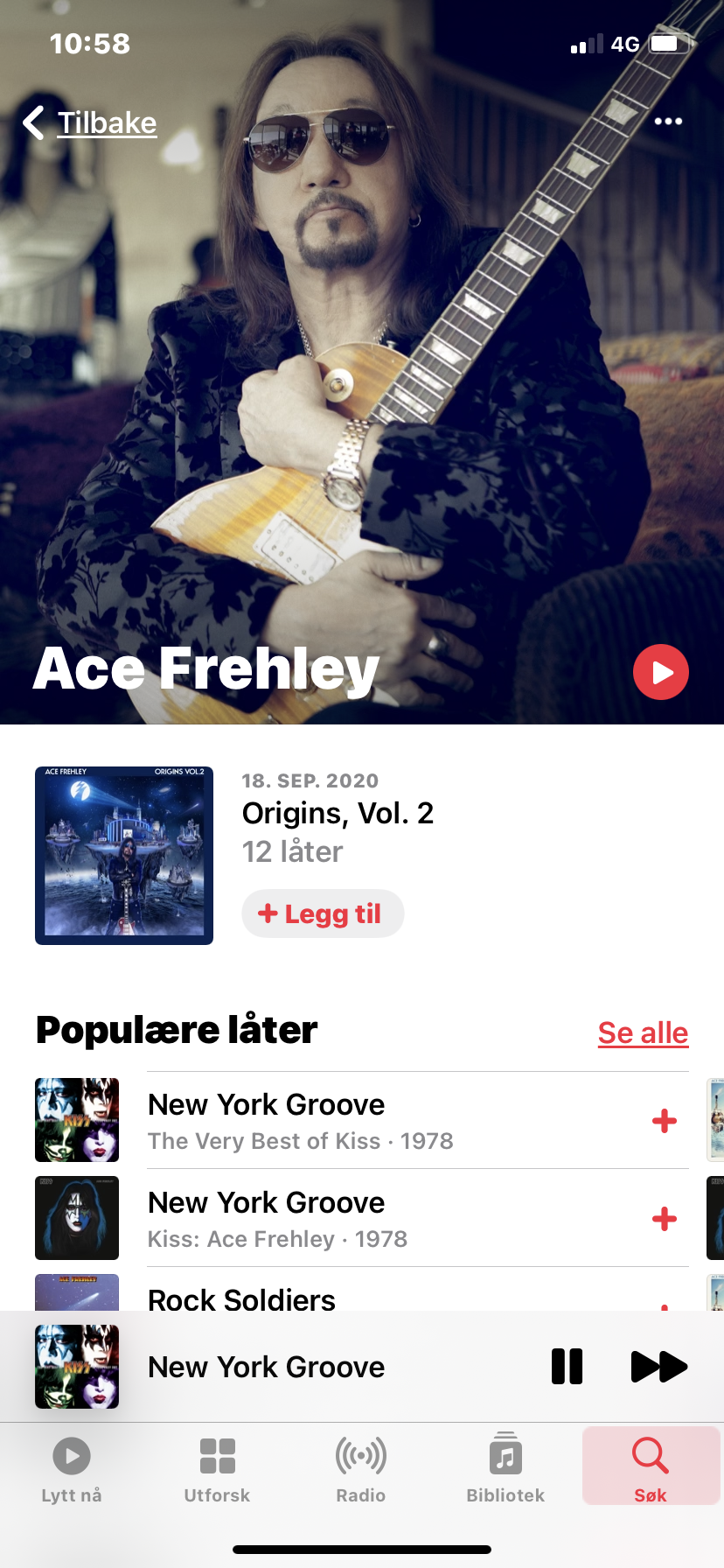Image resolution: width=724 pixels, height=1568 pixels.
Task: Play Ace Frehley's music with red play button
Action: coord(661,672)
